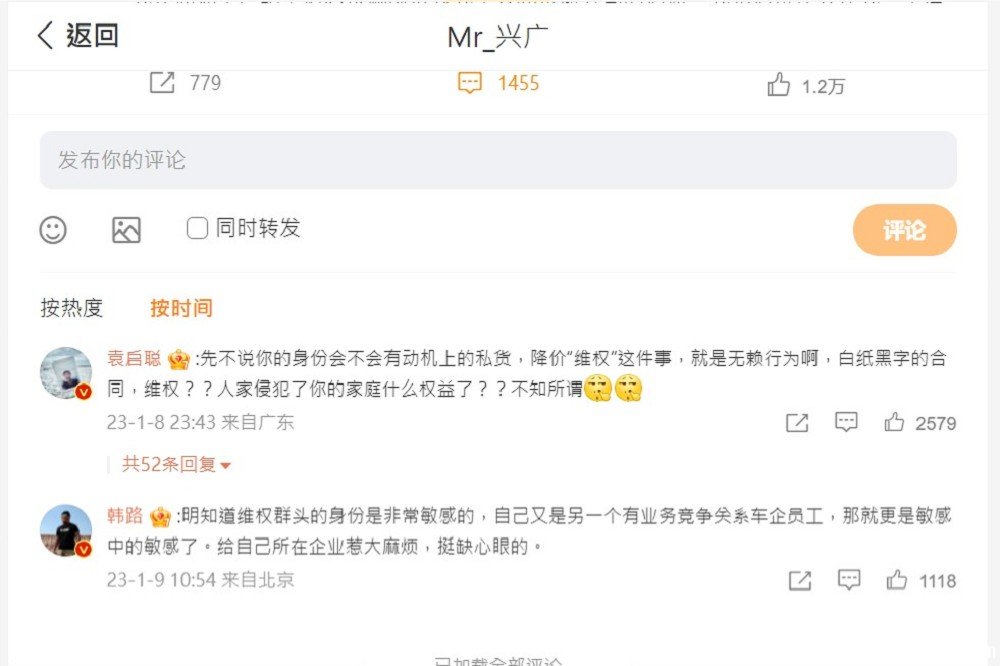Attach an image to the comment

[x=126, y=230]
